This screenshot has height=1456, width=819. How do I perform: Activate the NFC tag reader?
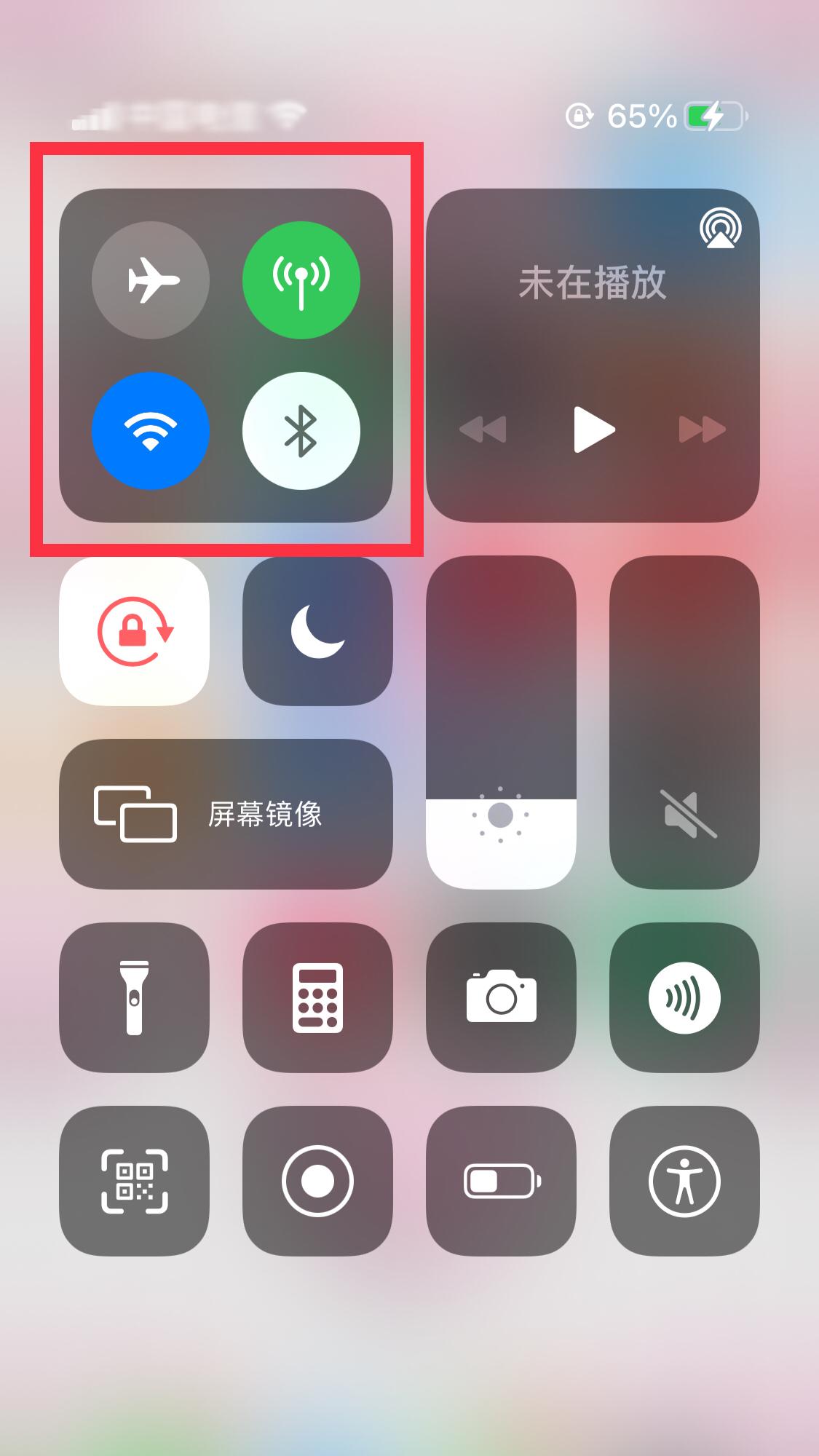click(x=684, y=997)
